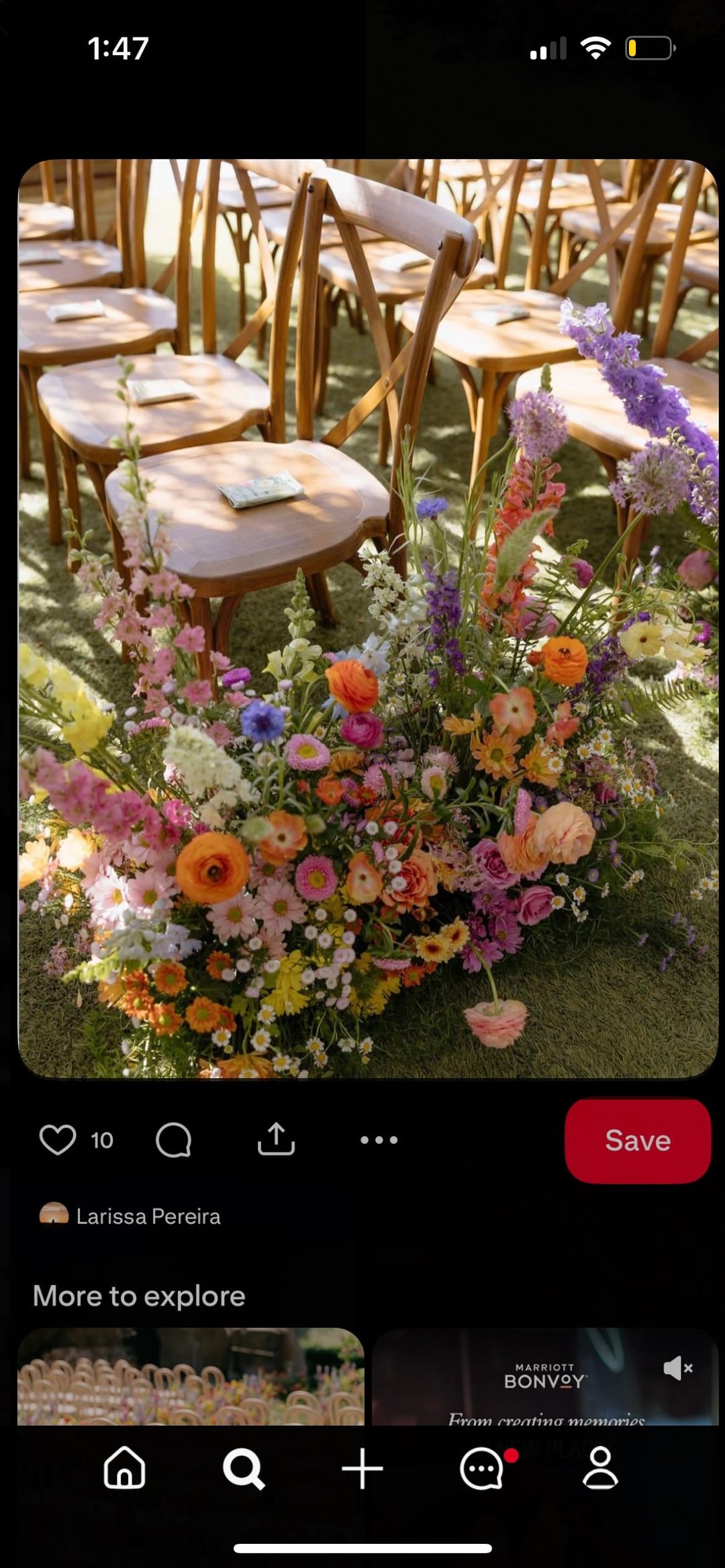Switch to the Search tab

(x=244, y=1468)
